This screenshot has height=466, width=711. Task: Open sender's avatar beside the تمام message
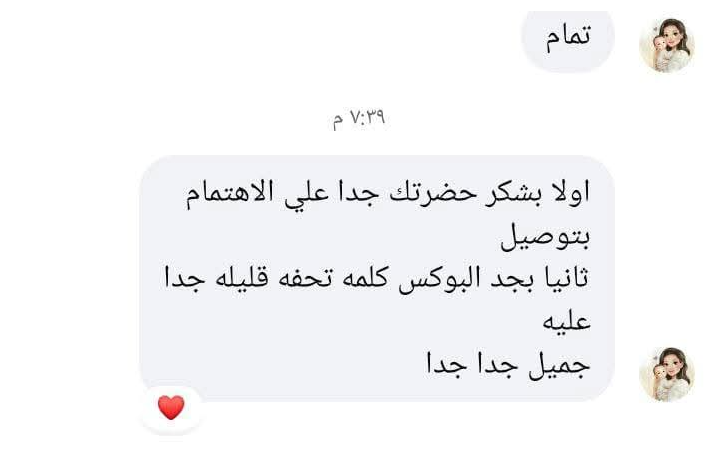[666, 44]
